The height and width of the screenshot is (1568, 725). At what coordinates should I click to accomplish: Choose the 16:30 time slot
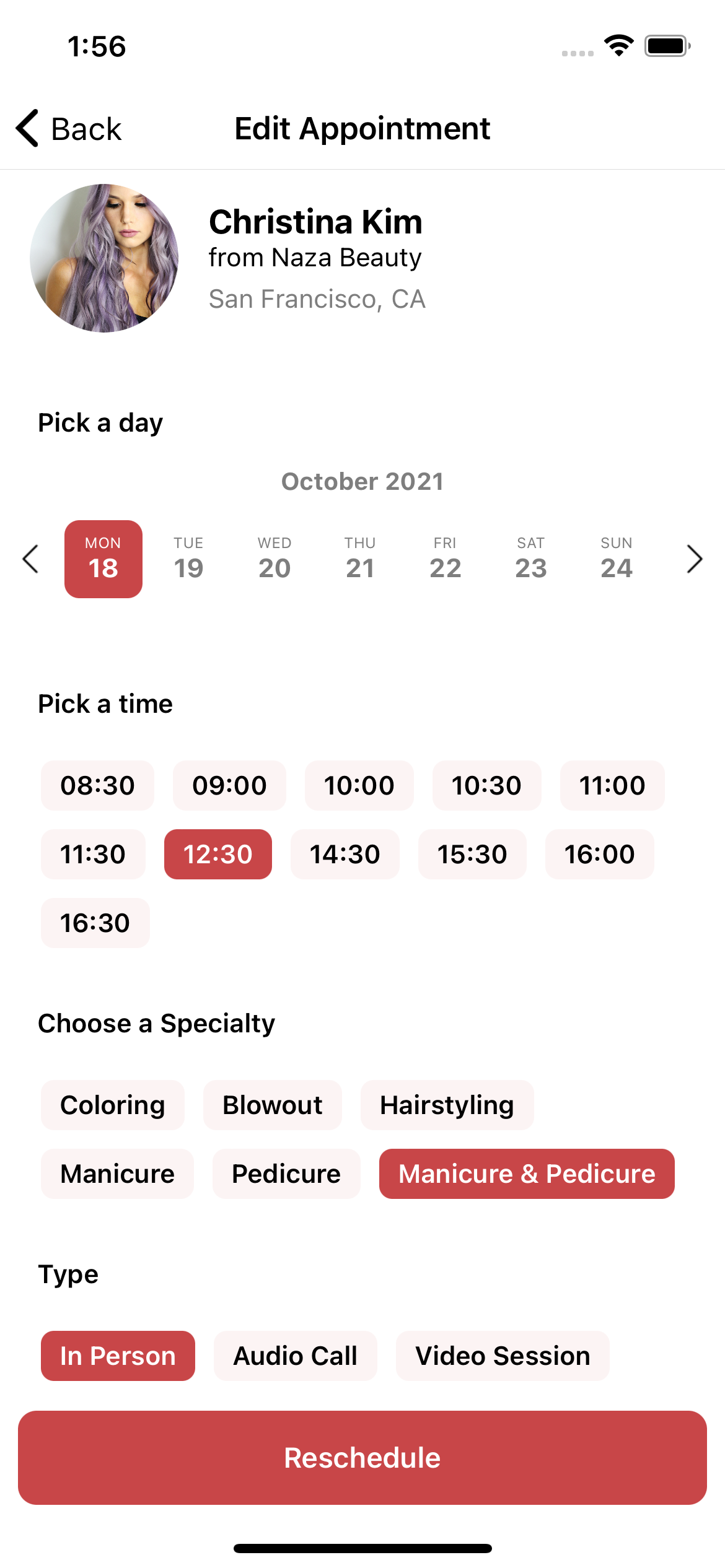point(94,923)
